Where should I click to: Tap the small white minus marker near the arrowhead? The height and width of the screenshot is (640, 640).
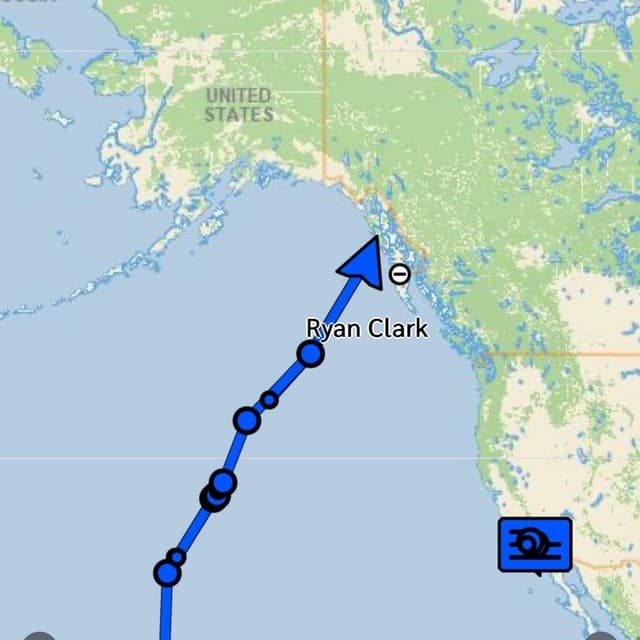click(x=399, y=274)
